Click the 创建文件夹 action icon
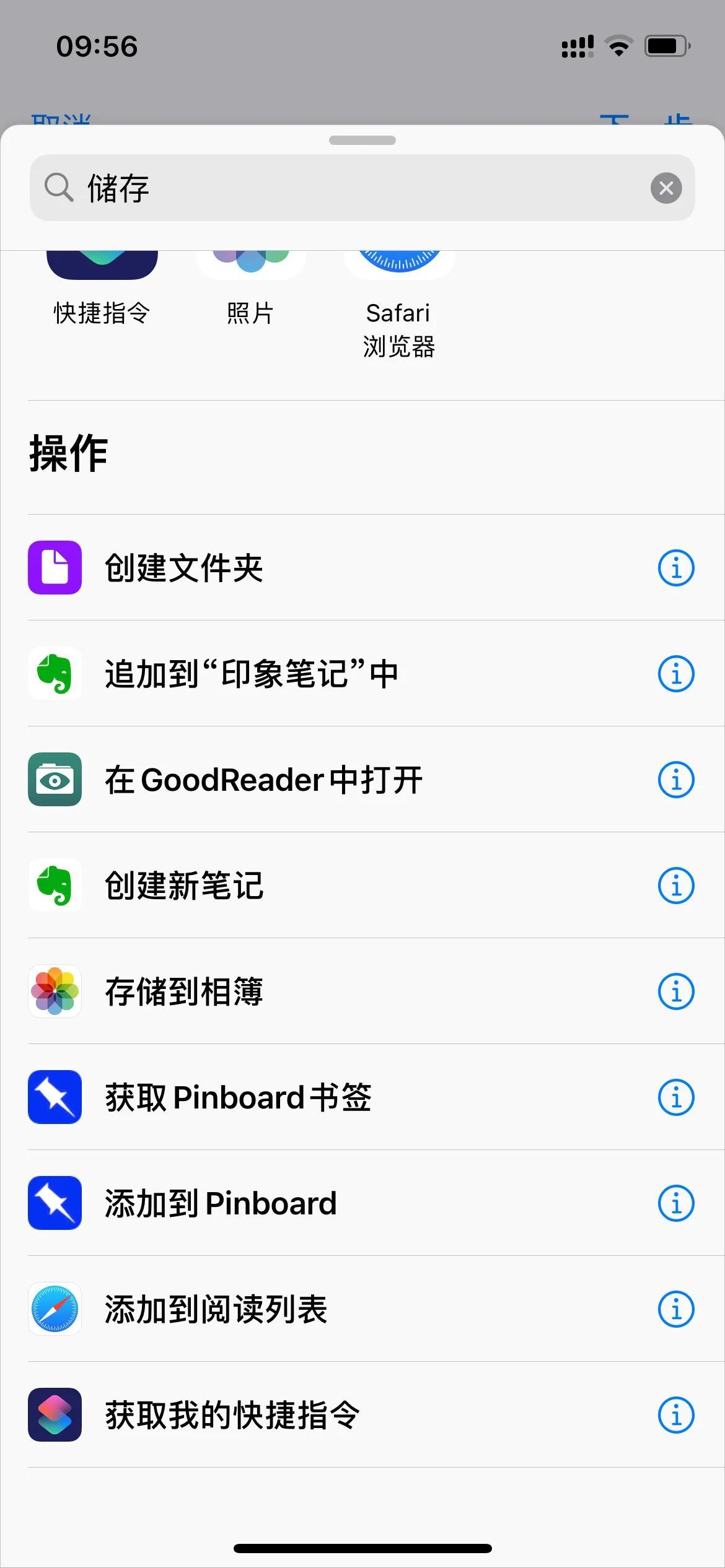This screenshot has width=725, height=1568. [55, 567]
